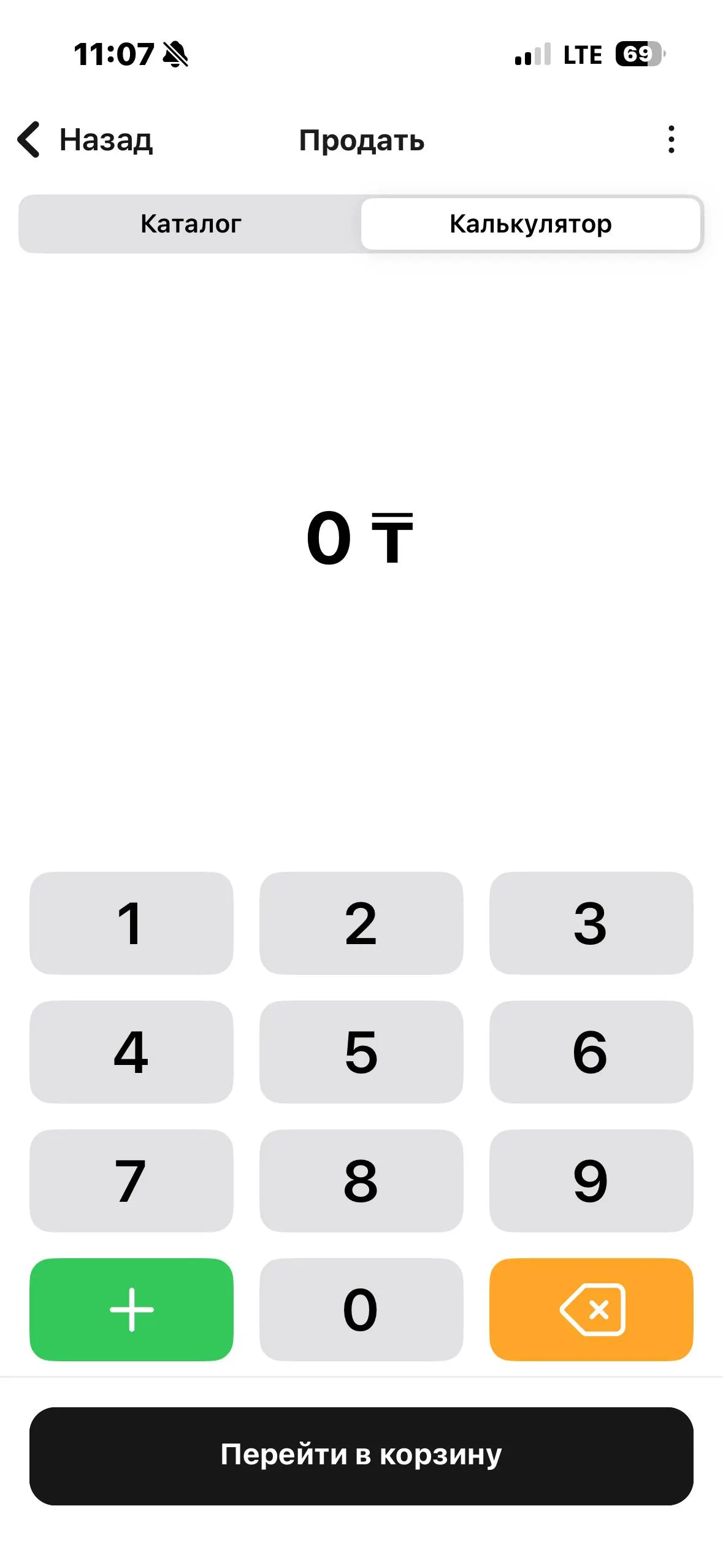Add the amount with the green plus button

(131, 1309)
